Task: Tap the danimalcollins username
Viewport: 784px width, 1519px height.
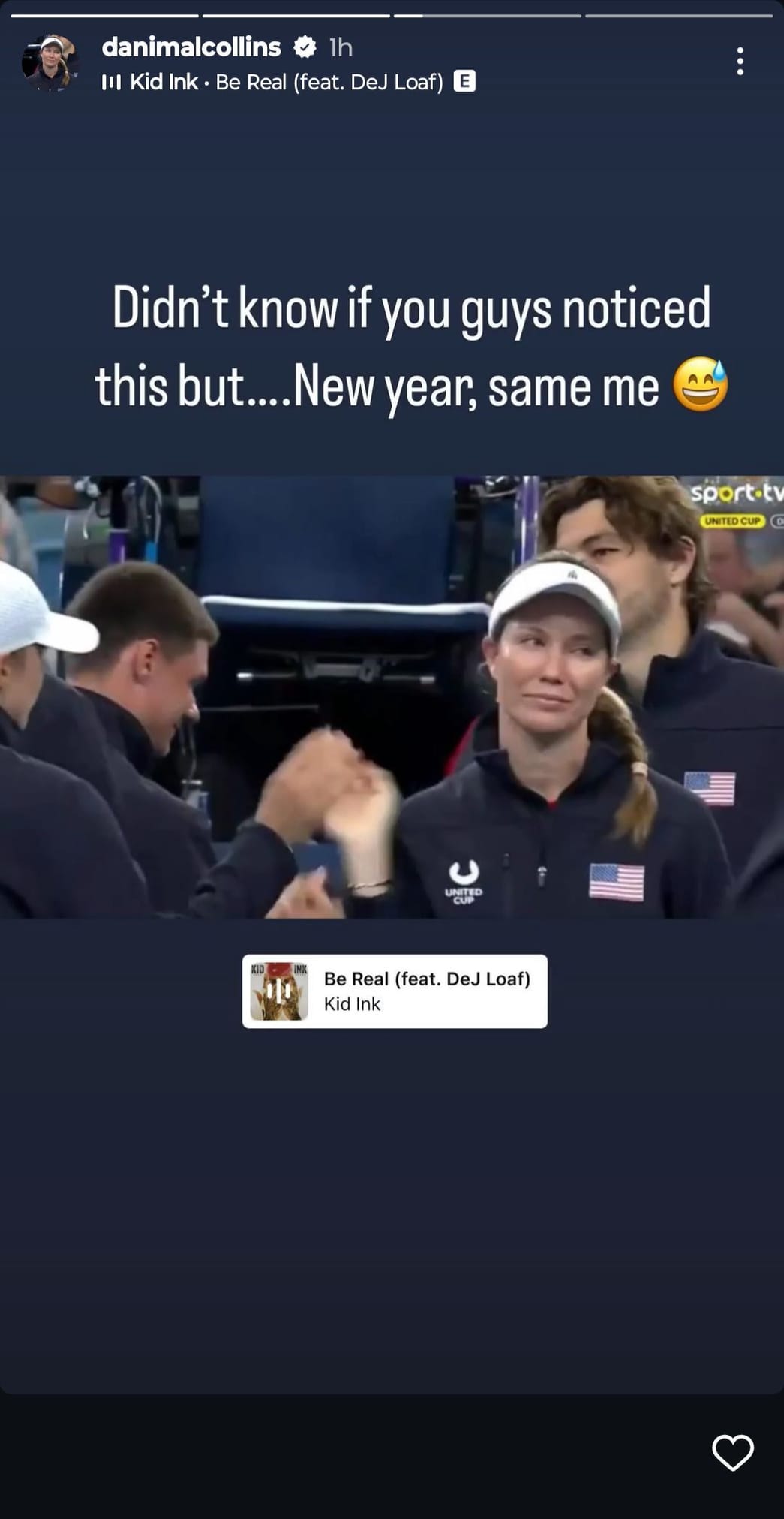Action: [191, 47]
